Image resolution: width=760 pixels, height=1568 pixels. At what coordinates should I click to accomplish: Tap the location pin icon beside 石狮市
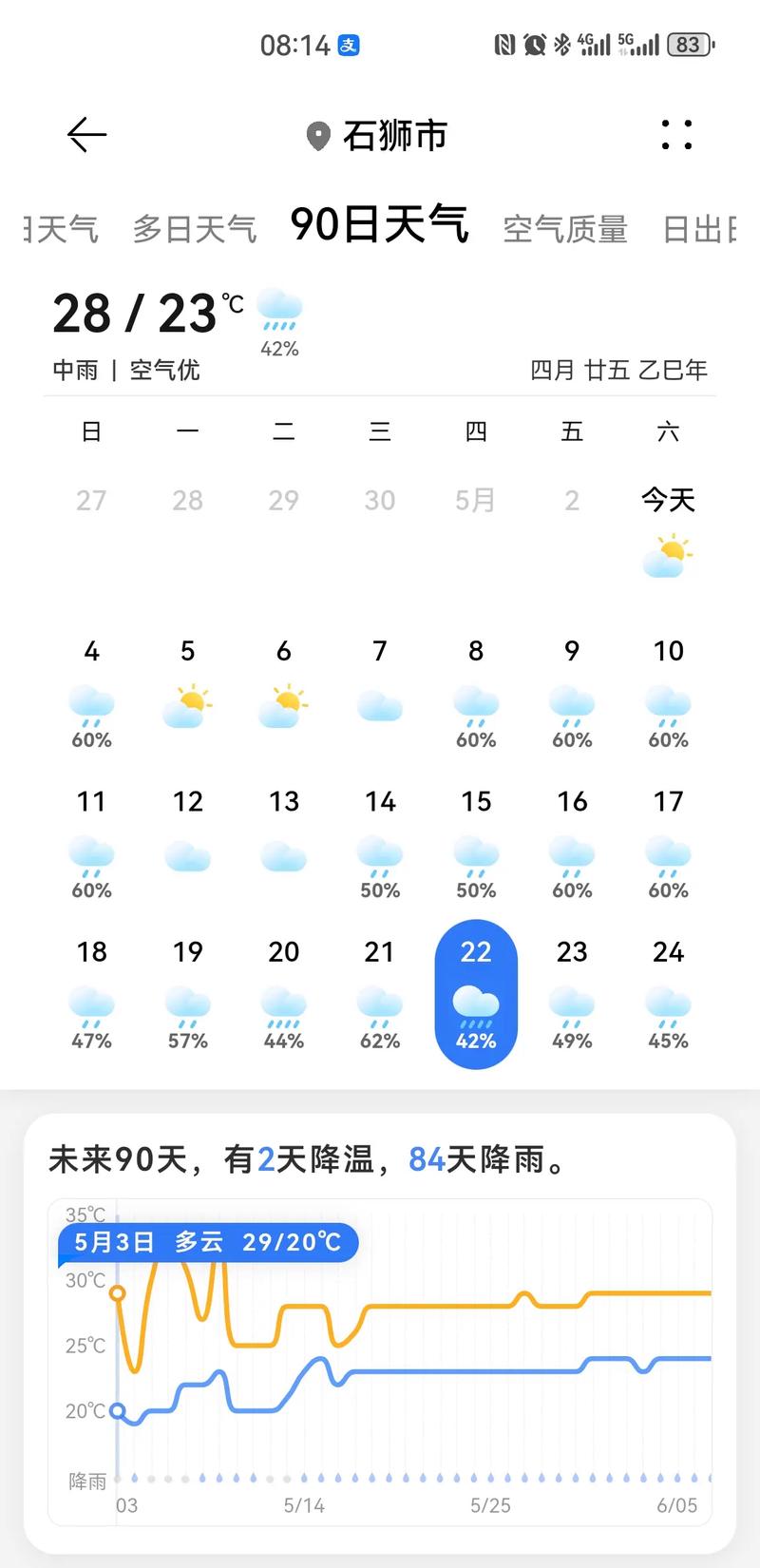coord(318,135)
